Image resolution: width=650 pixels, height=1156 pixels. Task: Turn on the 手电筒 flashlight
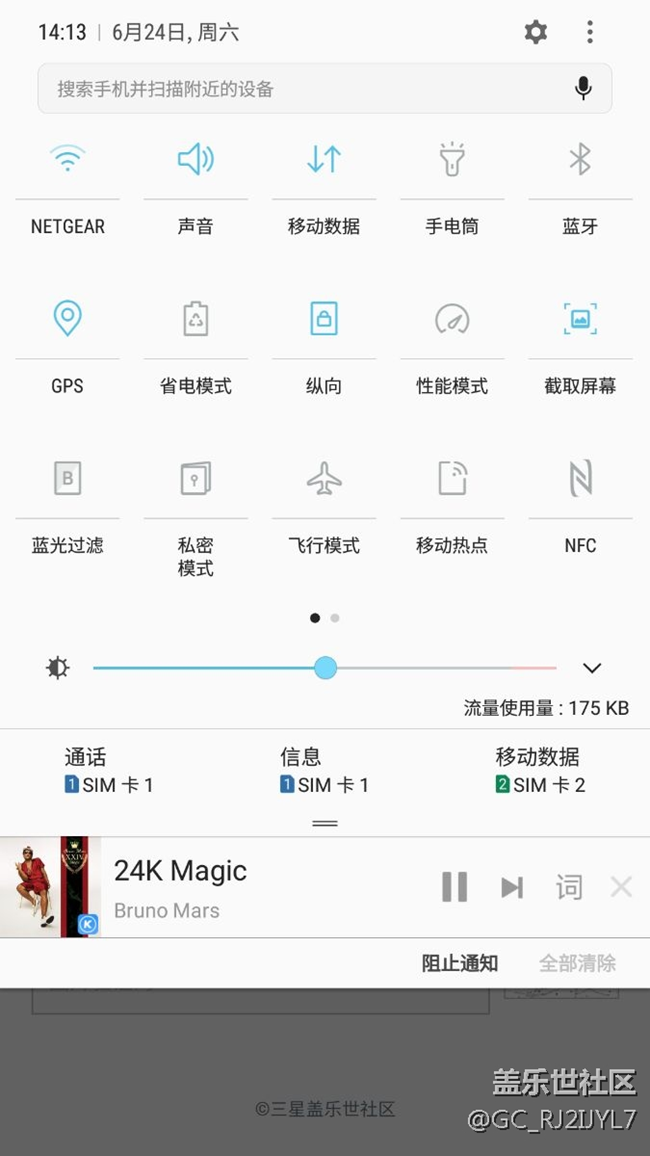coord(452,160)
